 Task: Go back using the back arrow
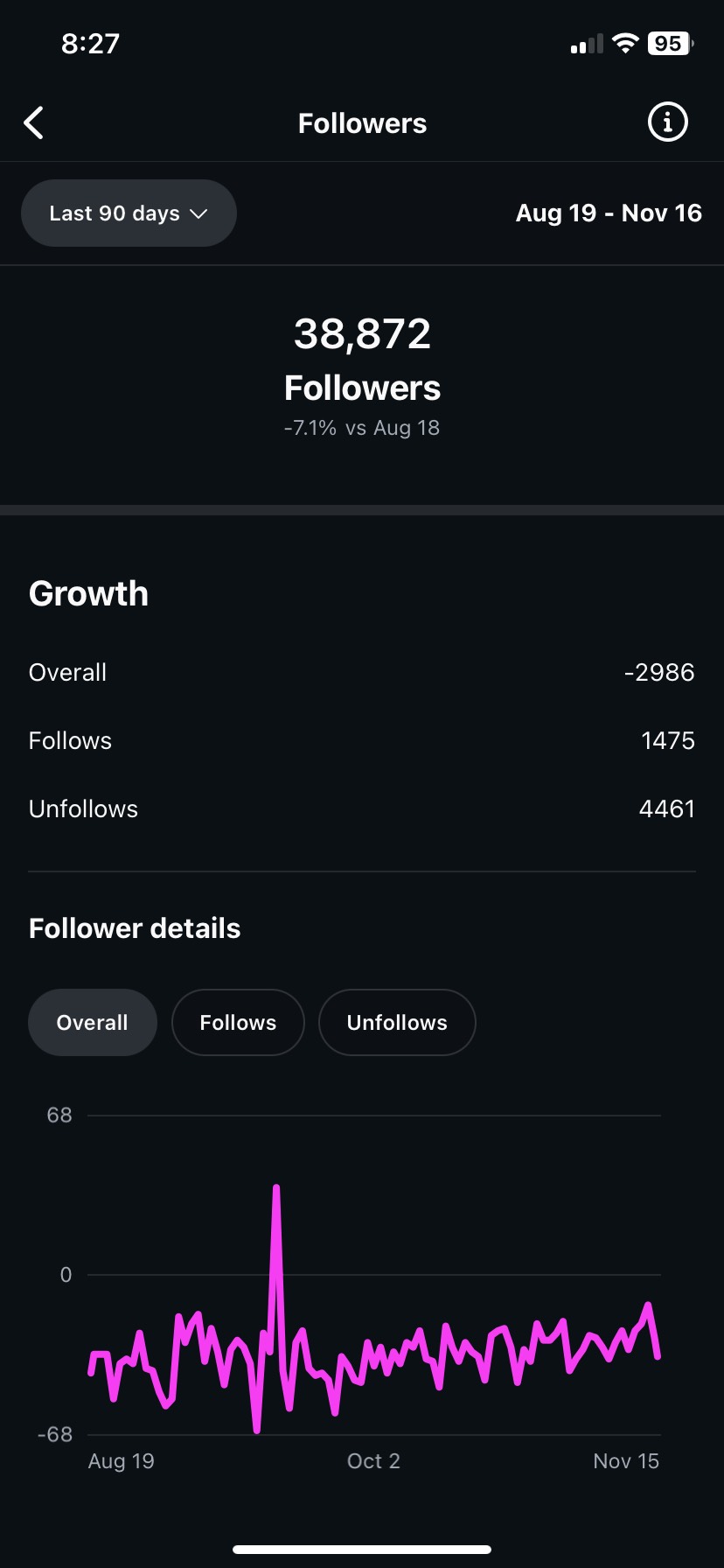[34, 123]
